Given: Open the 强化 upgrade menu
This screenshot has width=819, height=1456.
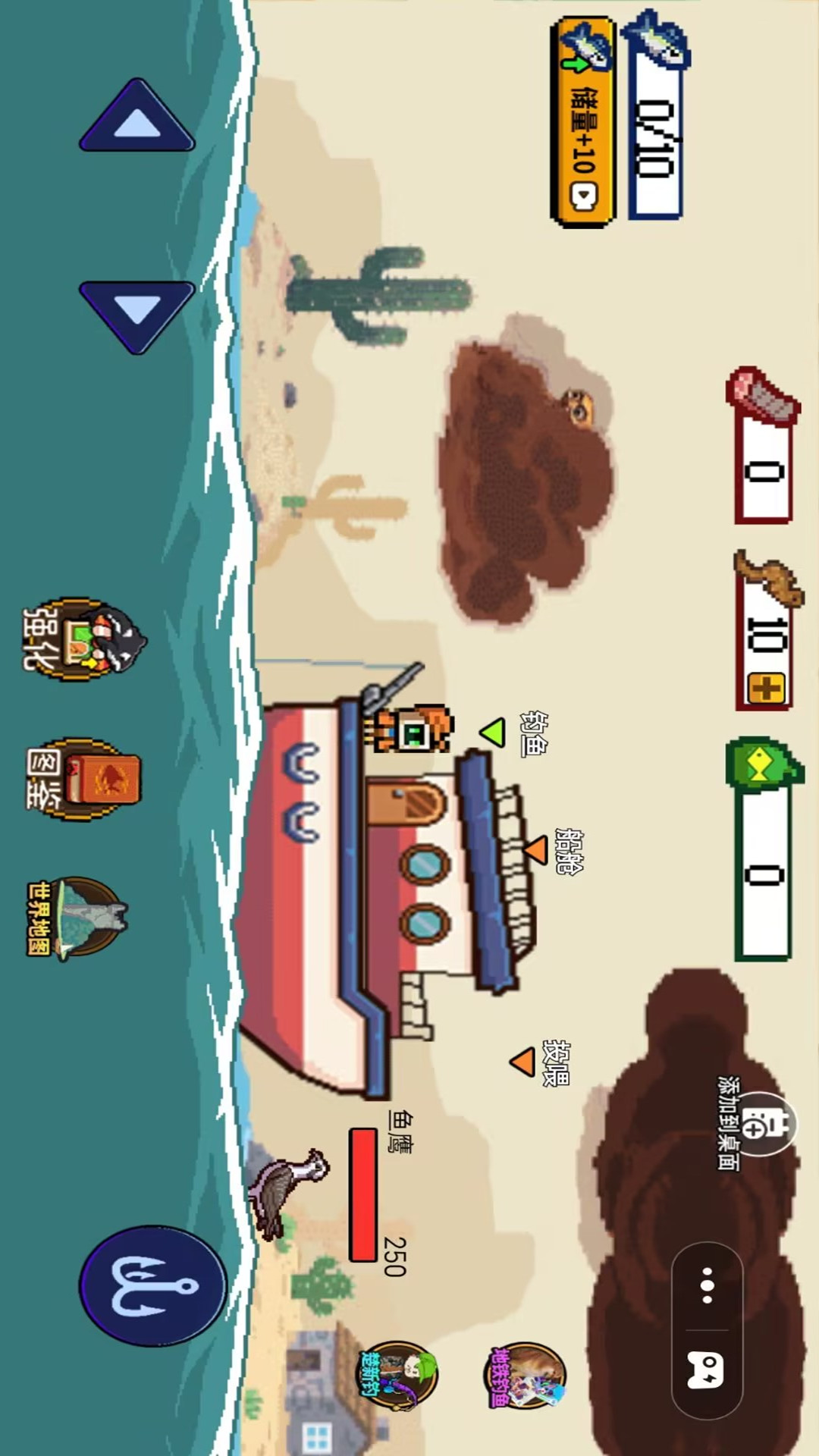Looking at the screenshot, I should [x=83, y=639].
